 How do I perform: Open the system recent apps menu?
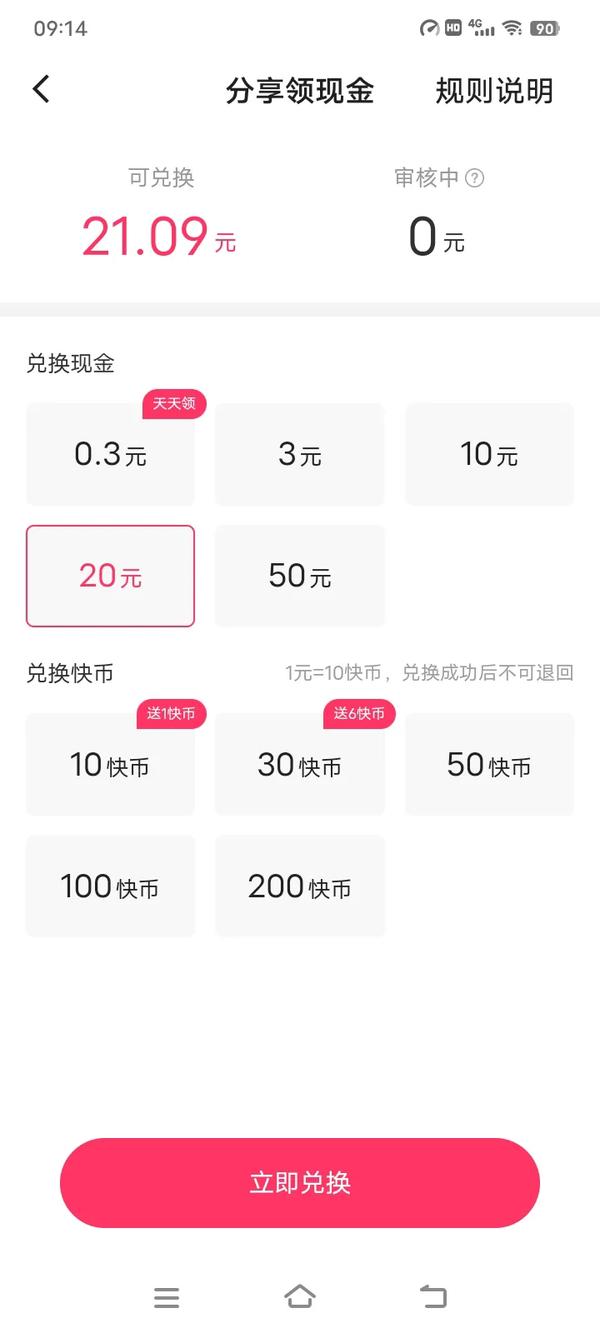click(x=167, y=1297)
